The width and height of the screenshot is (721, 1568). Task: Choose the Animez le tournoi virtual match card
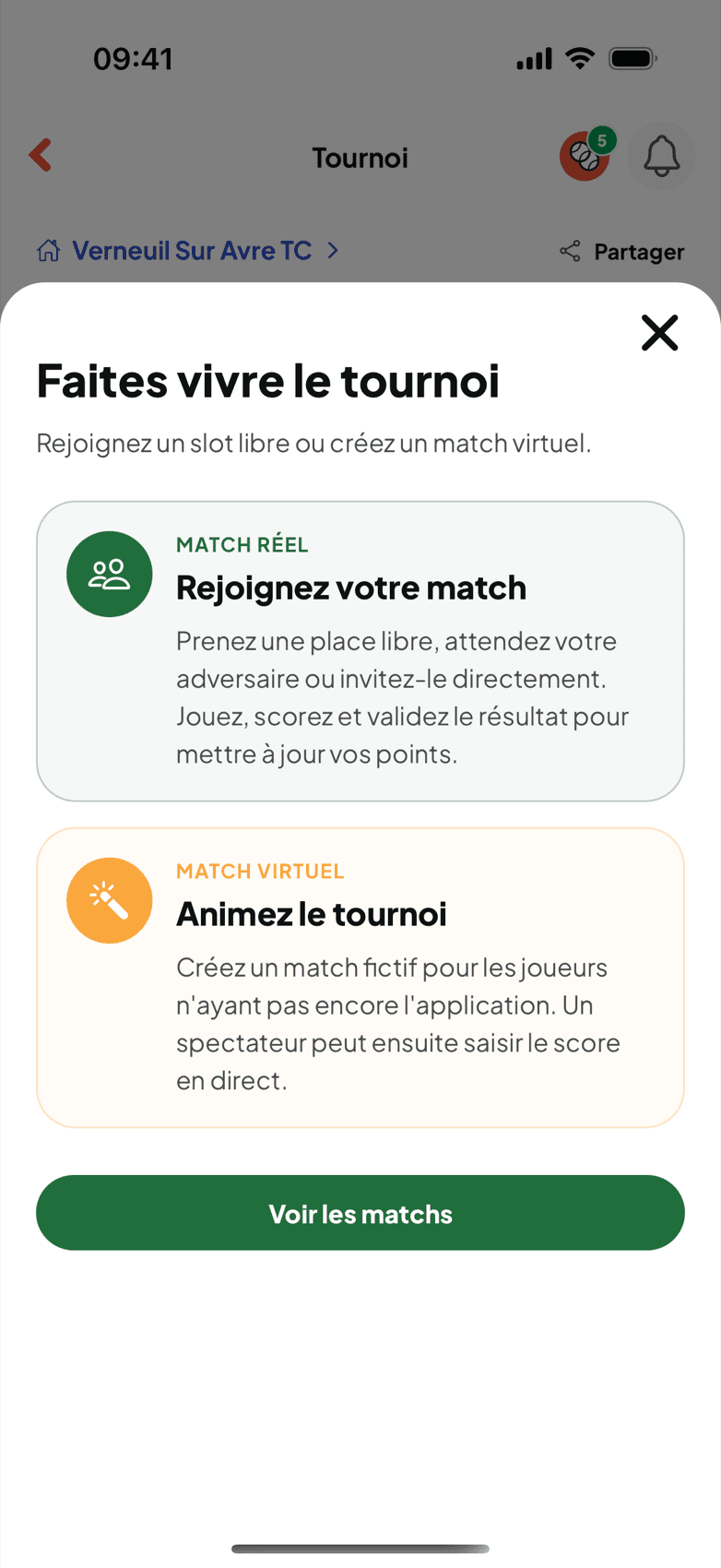[360, 978]
